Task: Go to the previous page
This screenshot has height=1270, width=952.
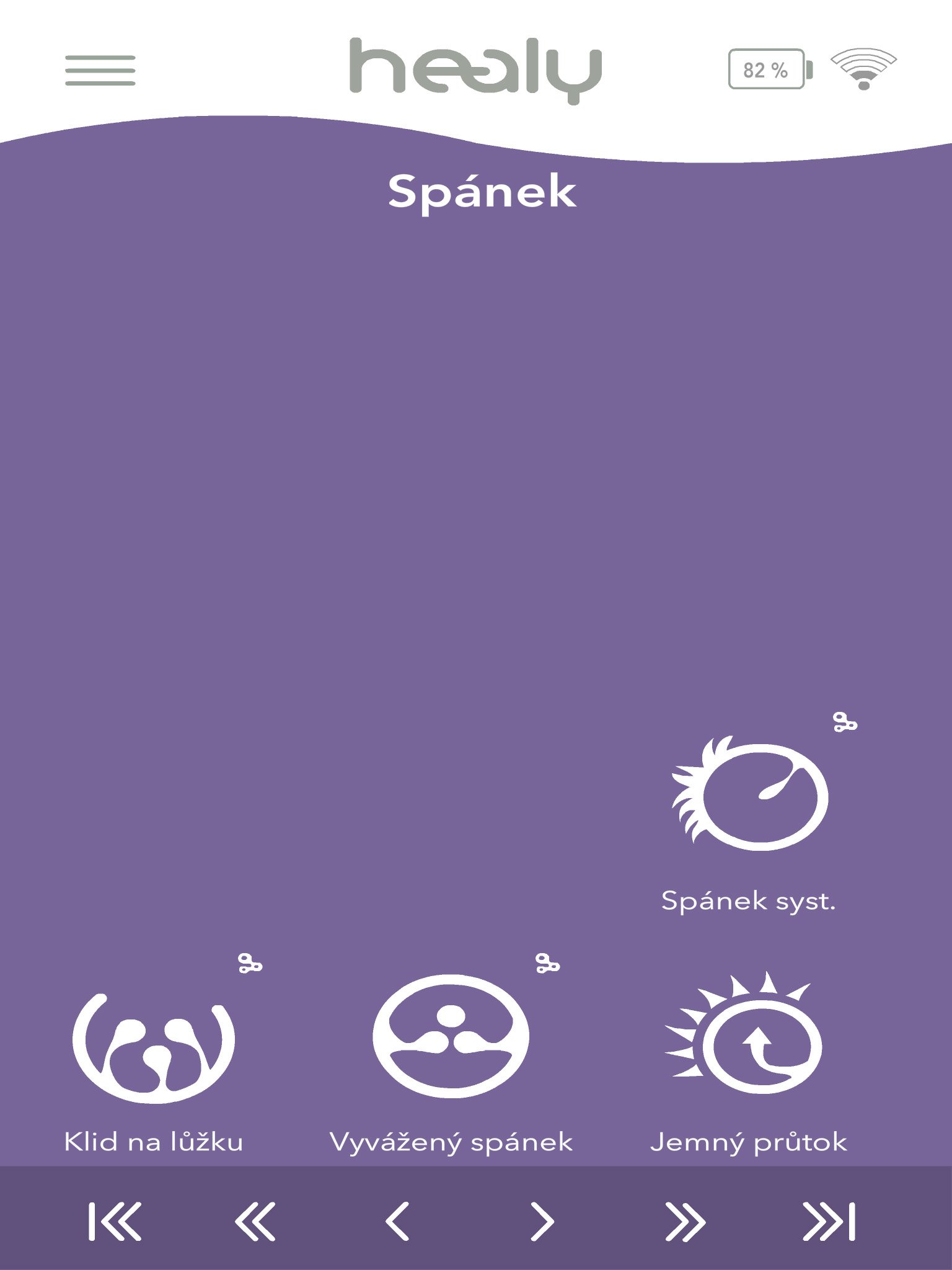Action: [x=397, y=1222]
